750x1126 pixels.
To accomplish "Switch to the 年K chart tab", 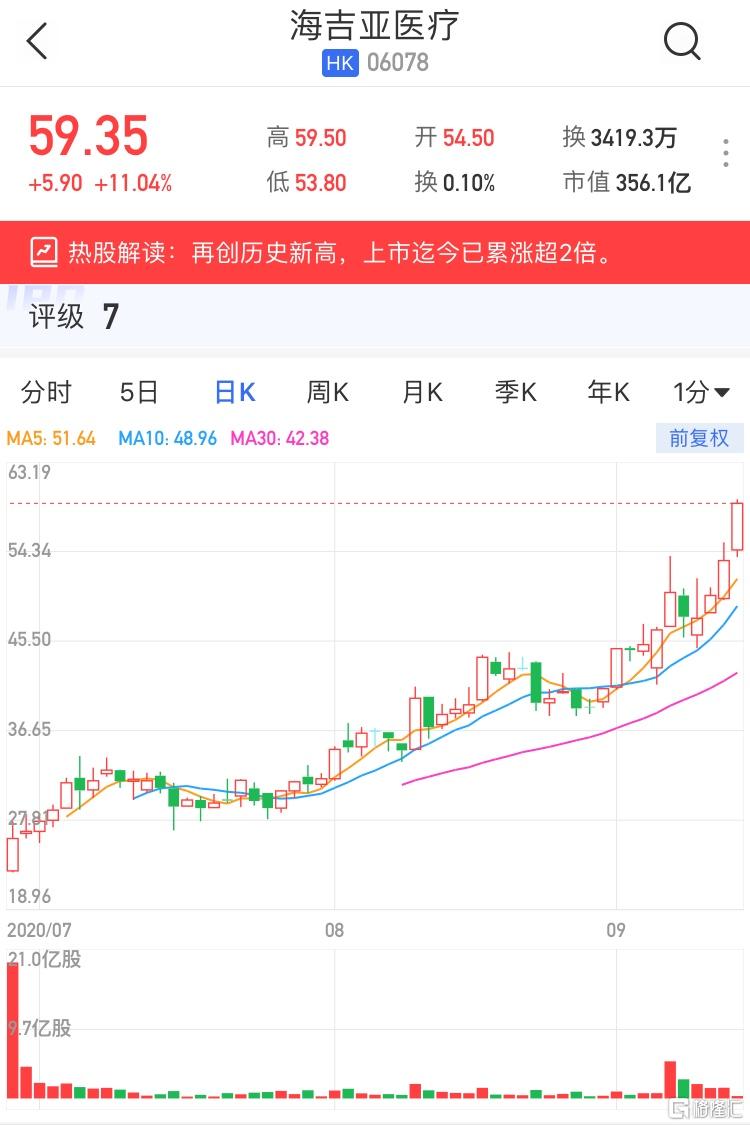I will pyautogui.click(x=608, y=393).
